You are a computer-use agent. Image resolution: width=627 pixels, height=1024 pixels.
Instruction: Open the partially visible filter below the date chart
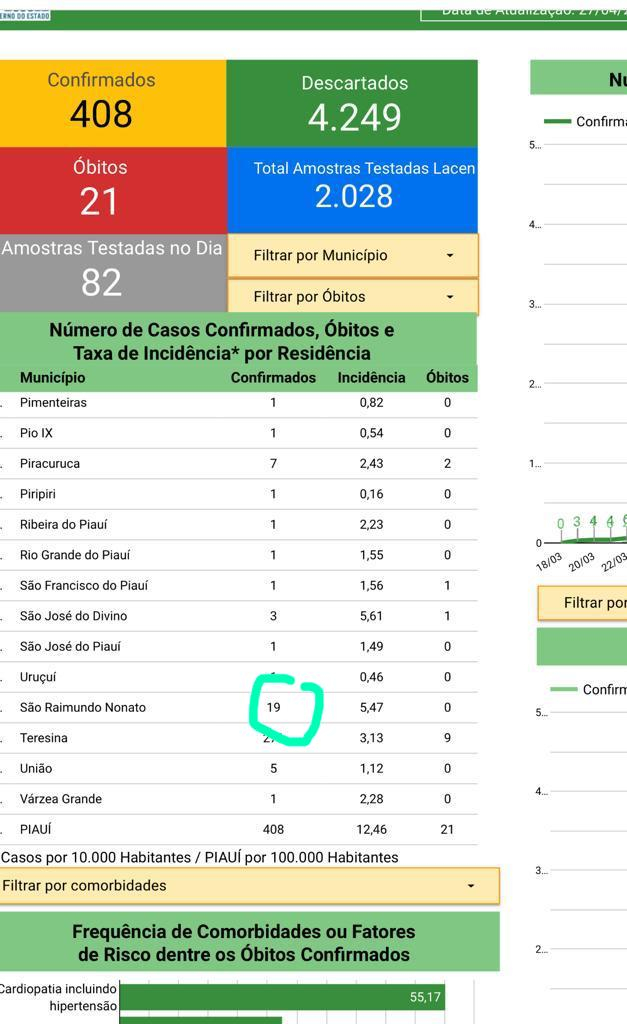tap(582, 602)
